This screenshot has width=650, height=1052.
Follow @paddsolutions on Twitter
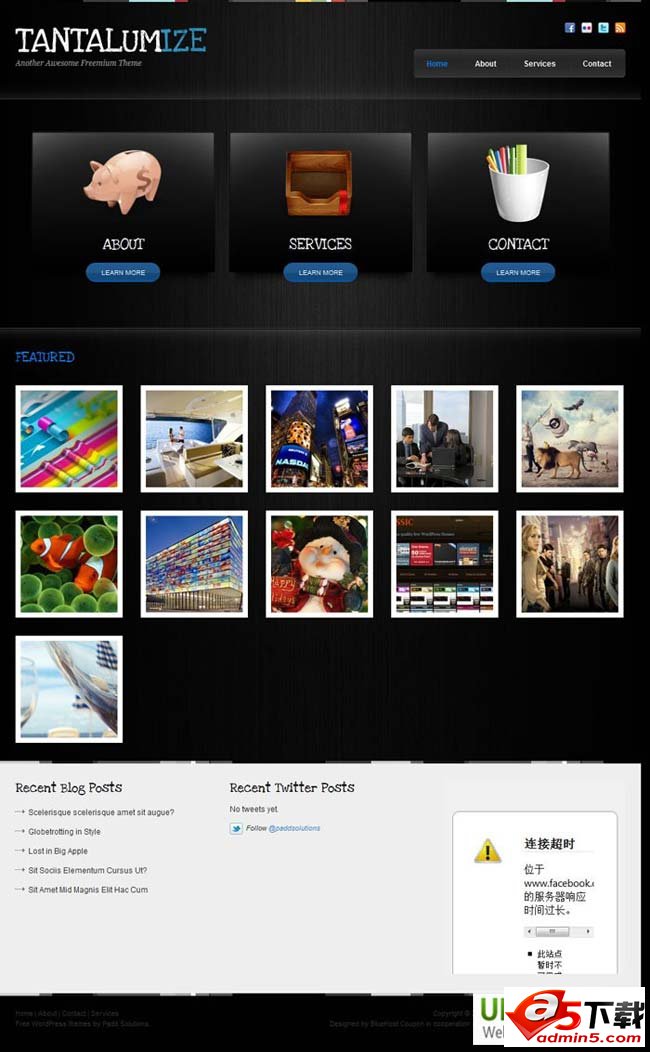283,828
